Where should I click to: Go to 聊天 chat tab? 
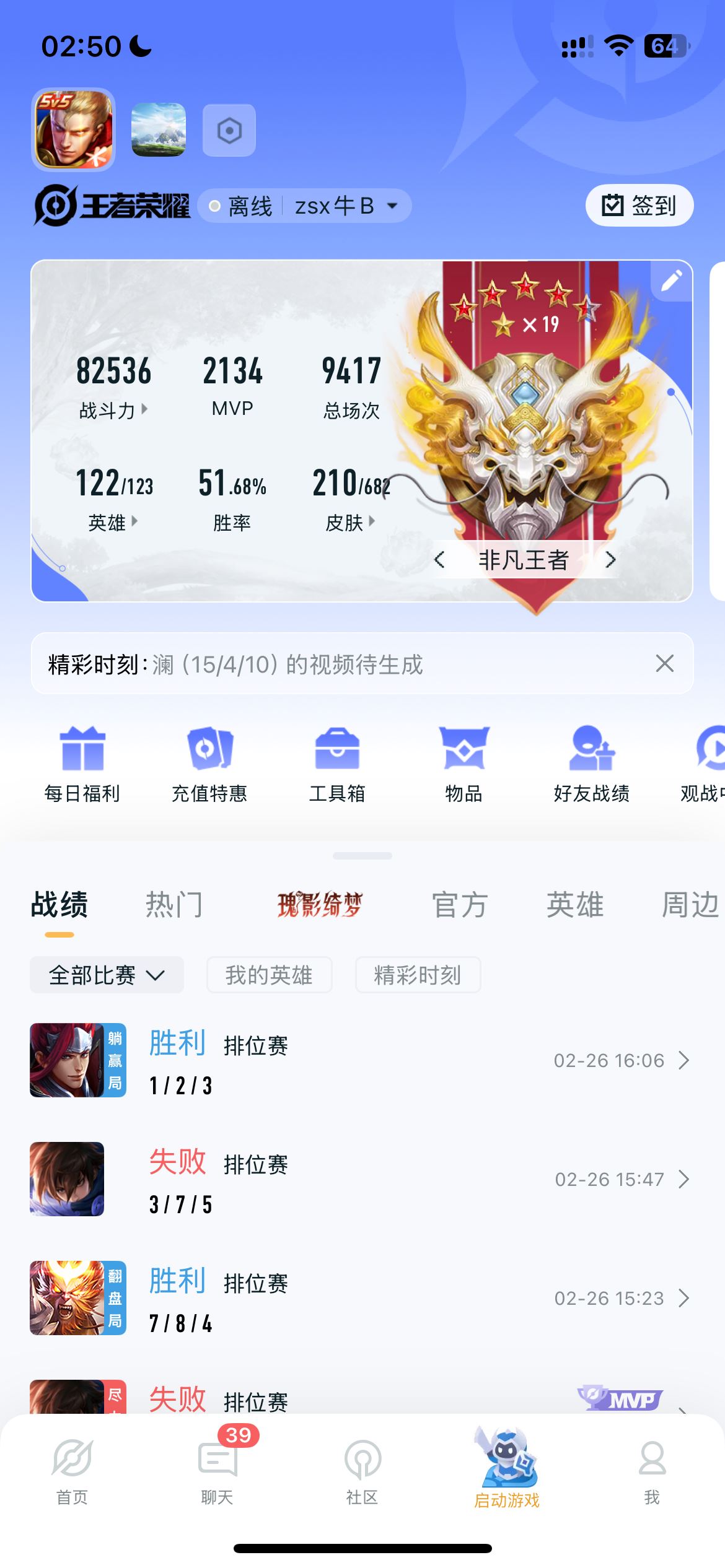click(217, 1468)
